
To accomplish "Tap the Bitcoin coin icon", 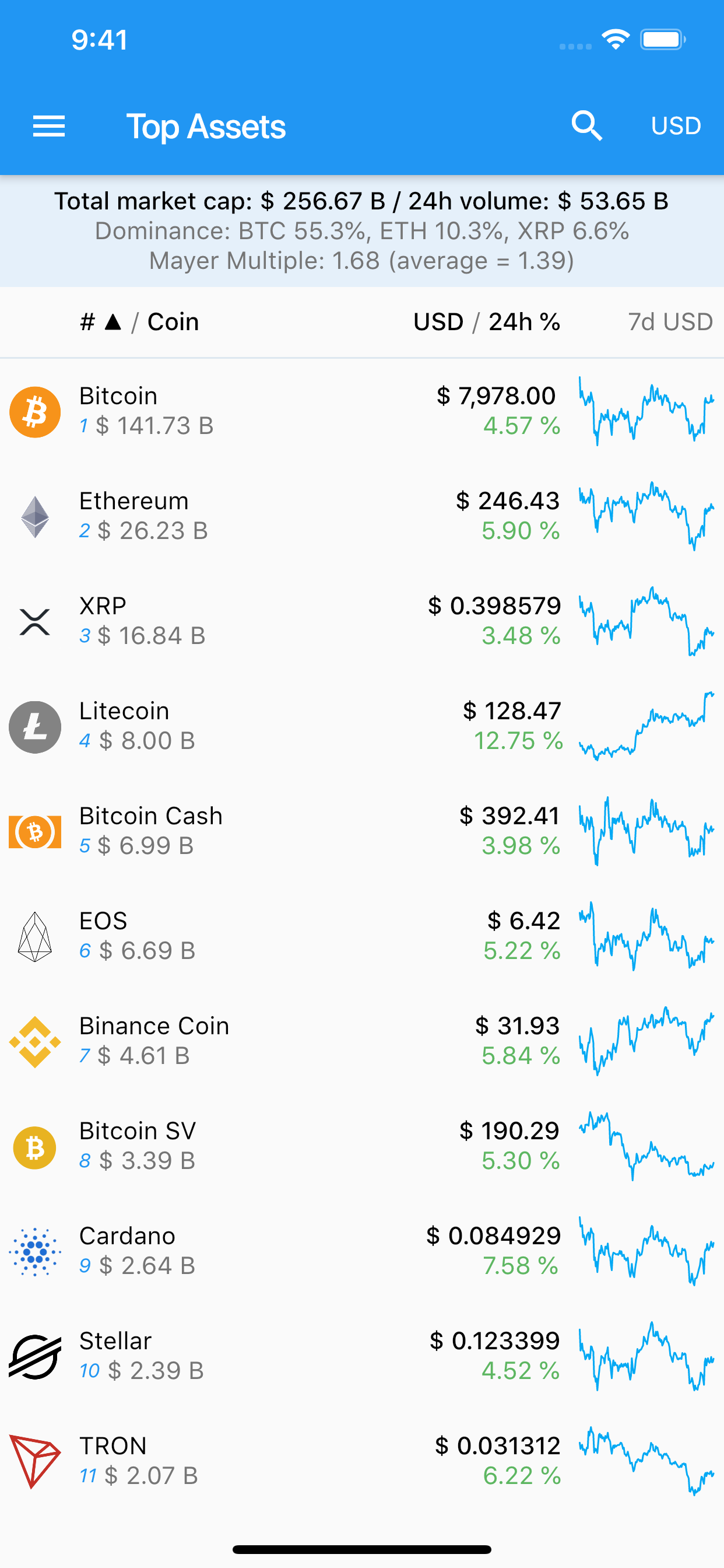I will (34, 411).
